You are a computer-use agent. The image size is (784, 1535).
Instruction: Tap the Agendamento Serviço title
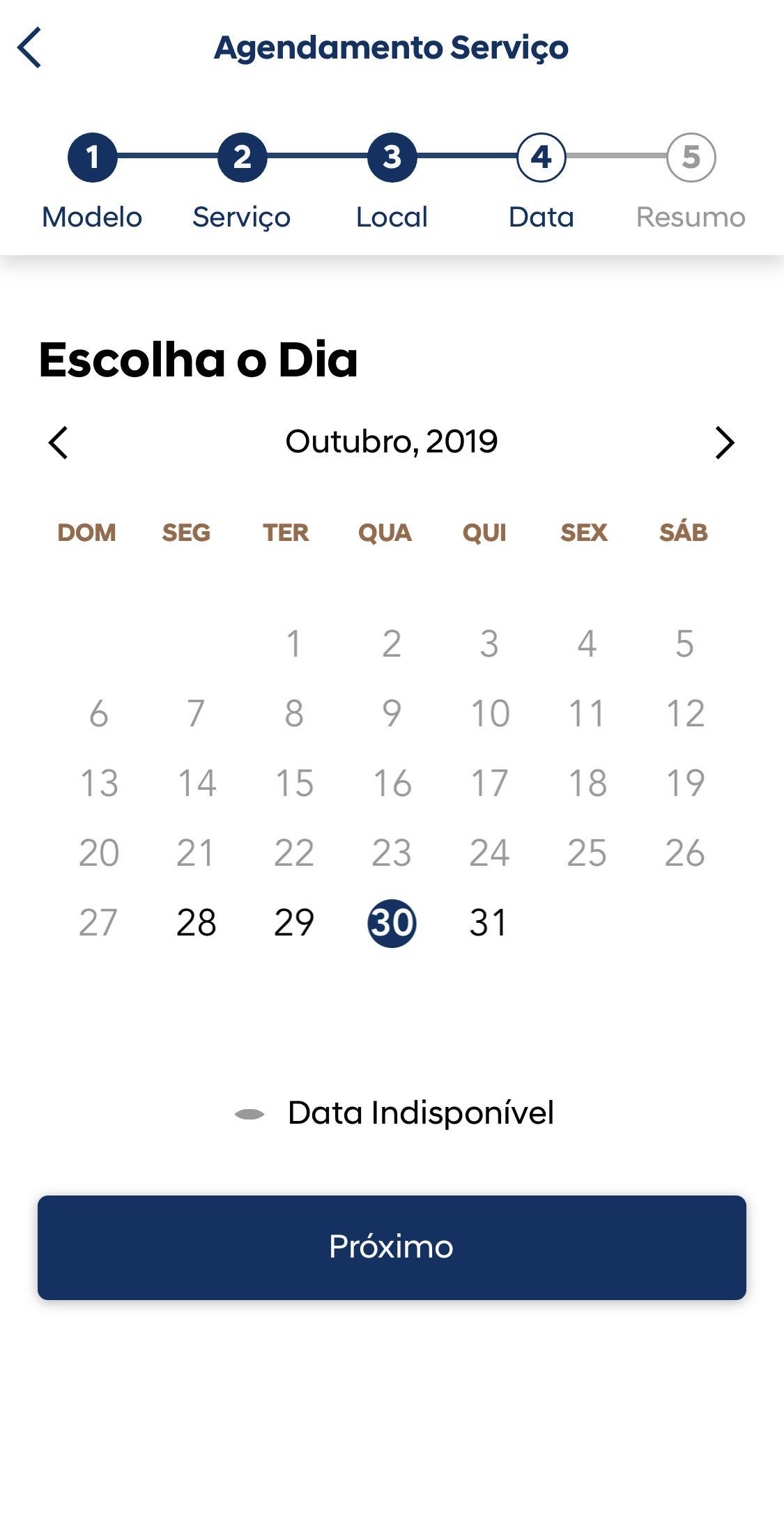[x=392, y=47]
